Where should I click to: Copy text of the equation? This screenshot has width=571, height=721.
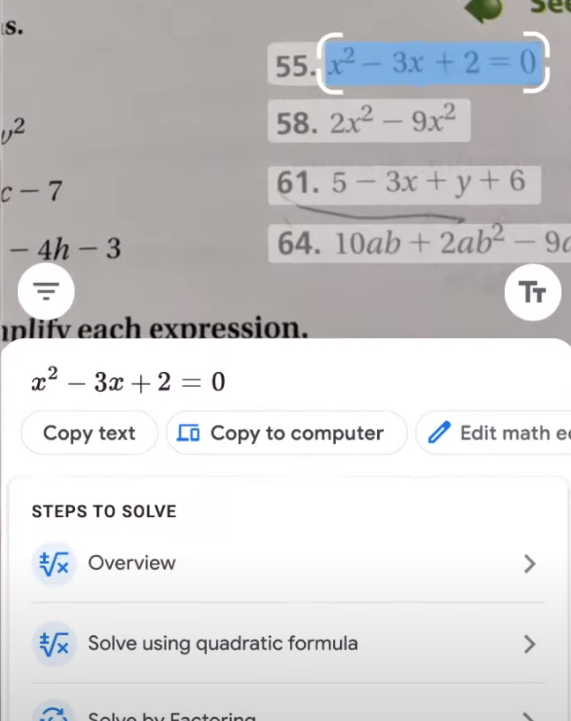[x=89, y=433]
